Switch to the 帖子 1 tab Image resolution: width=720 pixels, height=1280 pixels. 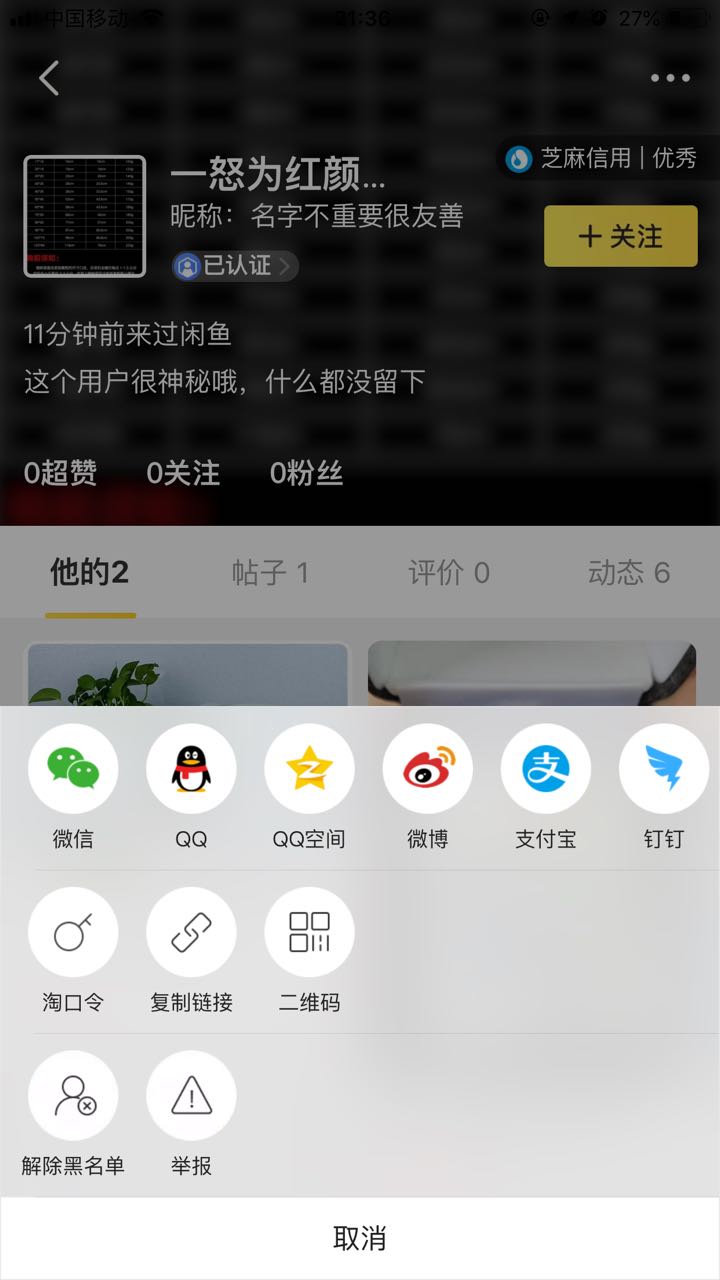[270, 573]
